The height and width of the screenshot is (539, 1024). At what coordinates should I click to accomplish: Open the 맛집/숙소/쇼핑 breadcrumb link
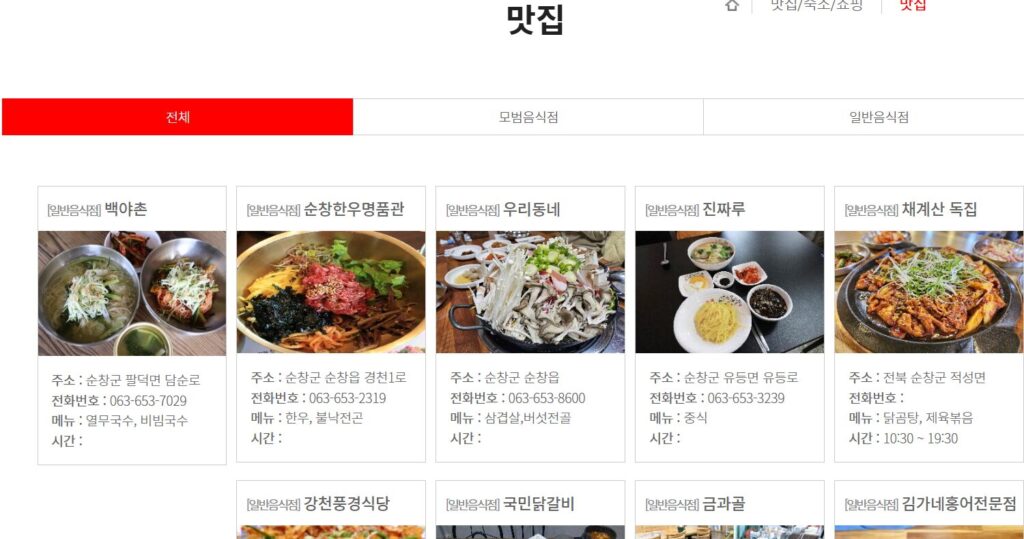[x=816, y=5]
